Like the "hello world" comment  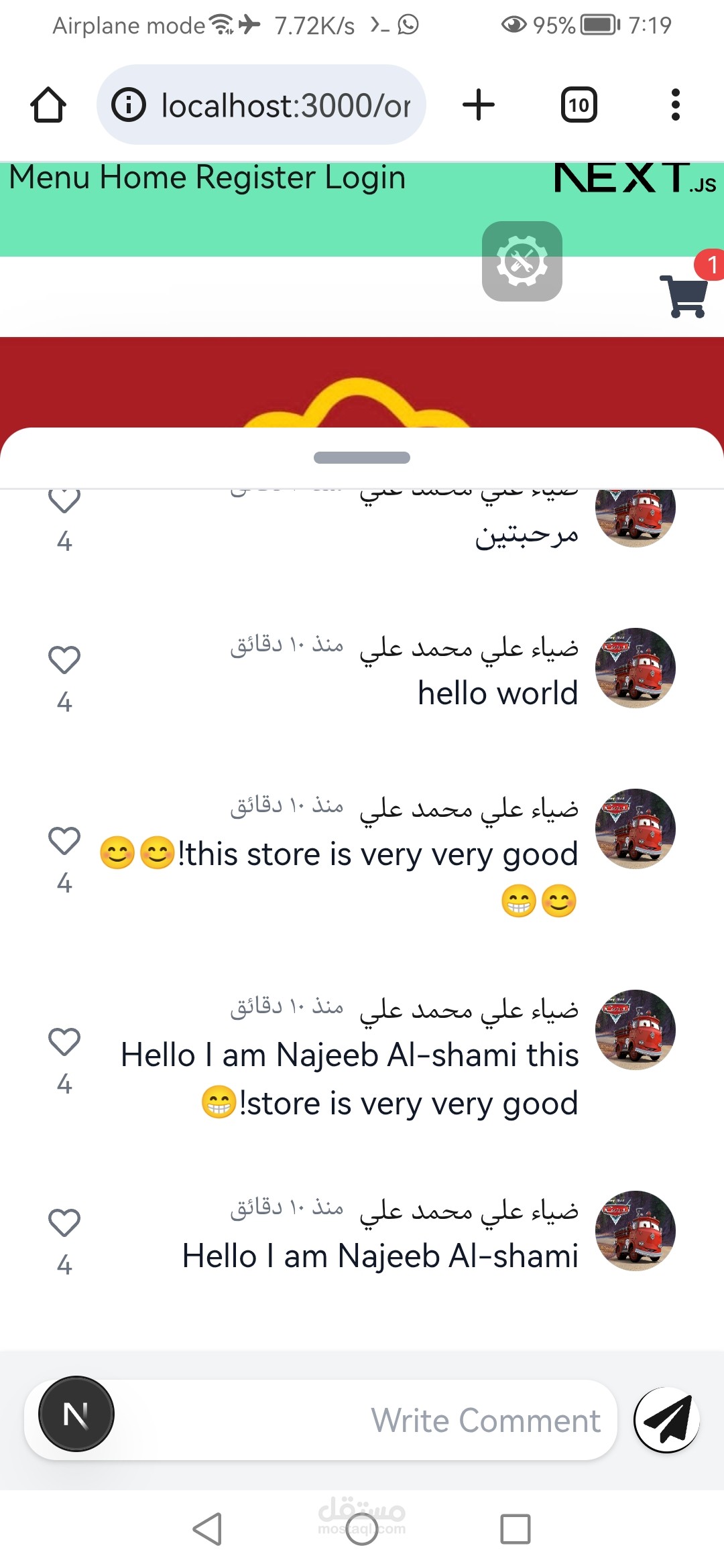click(64, 660)
